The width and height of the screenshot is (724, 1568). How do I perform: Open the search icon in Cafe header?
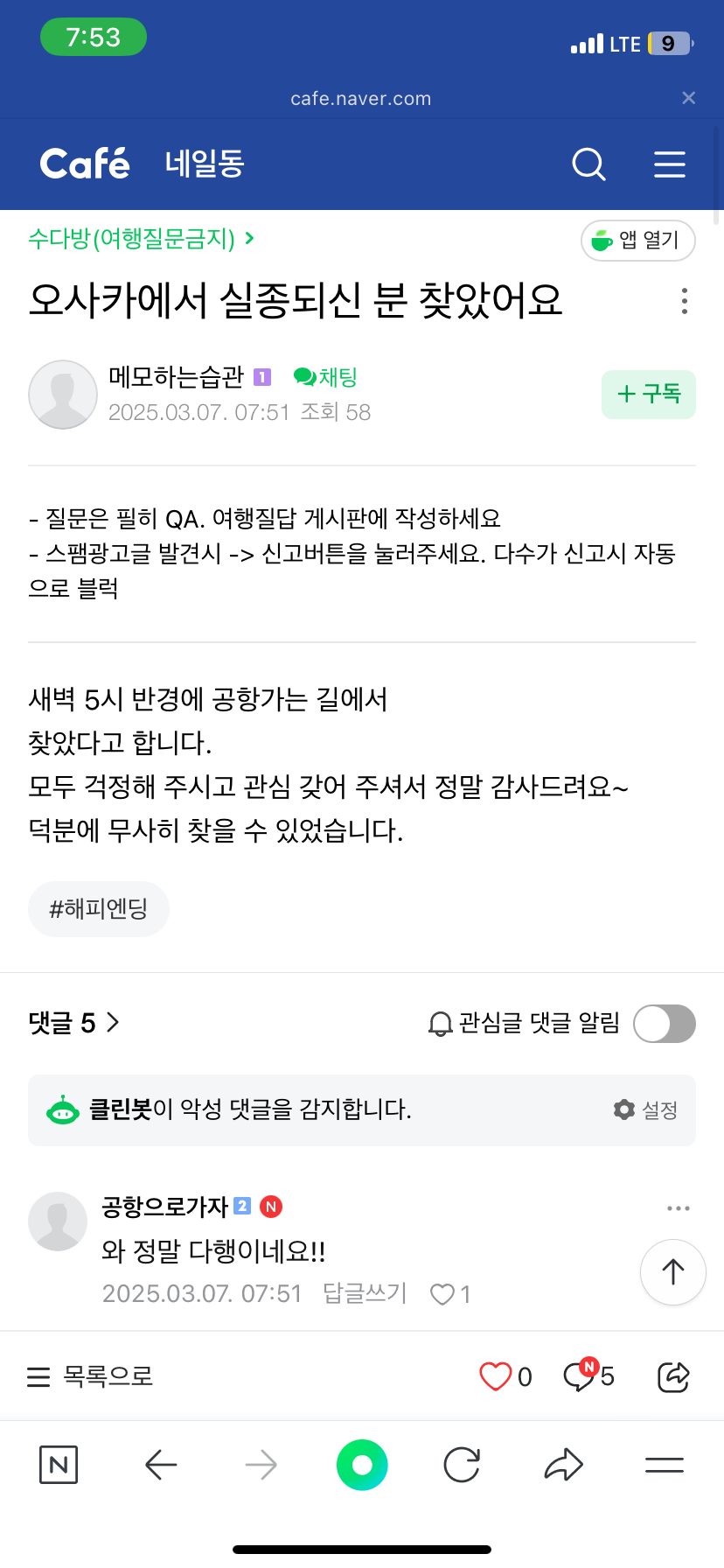(x=588, y=164)
